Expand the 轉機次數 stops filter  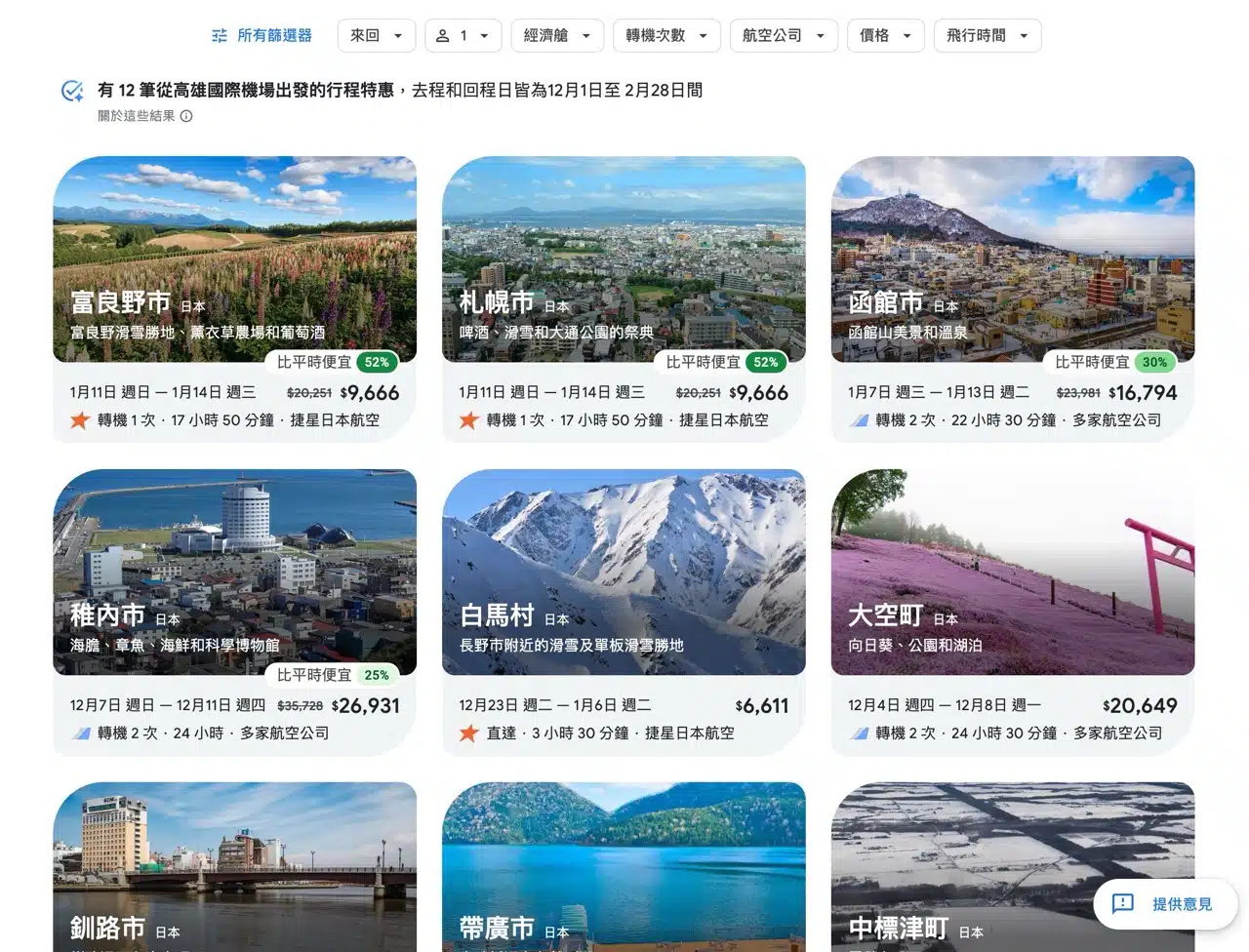click(x=666, y=36)
